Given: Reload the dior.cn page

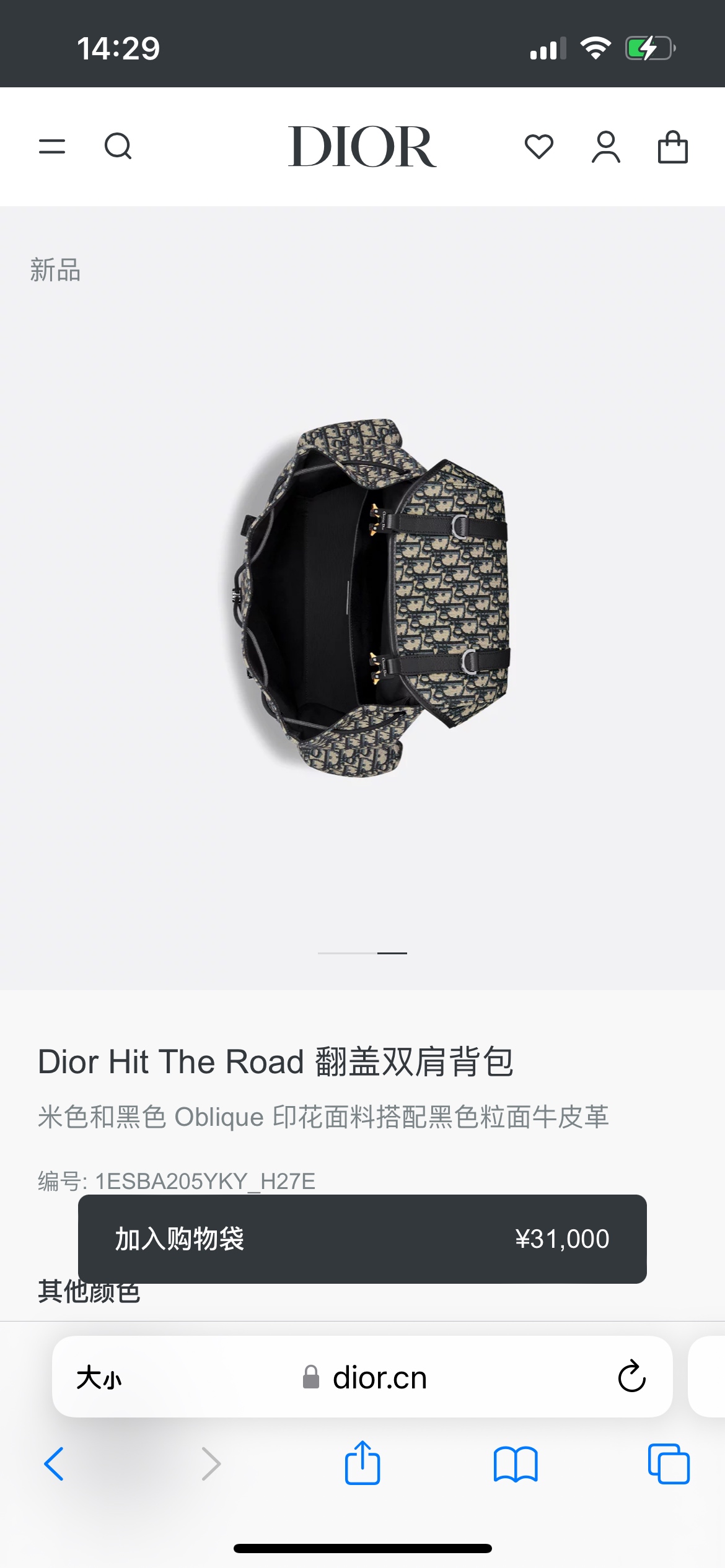Looking at the screenshot, I should pyautogui.click(x=631, y=1377).
